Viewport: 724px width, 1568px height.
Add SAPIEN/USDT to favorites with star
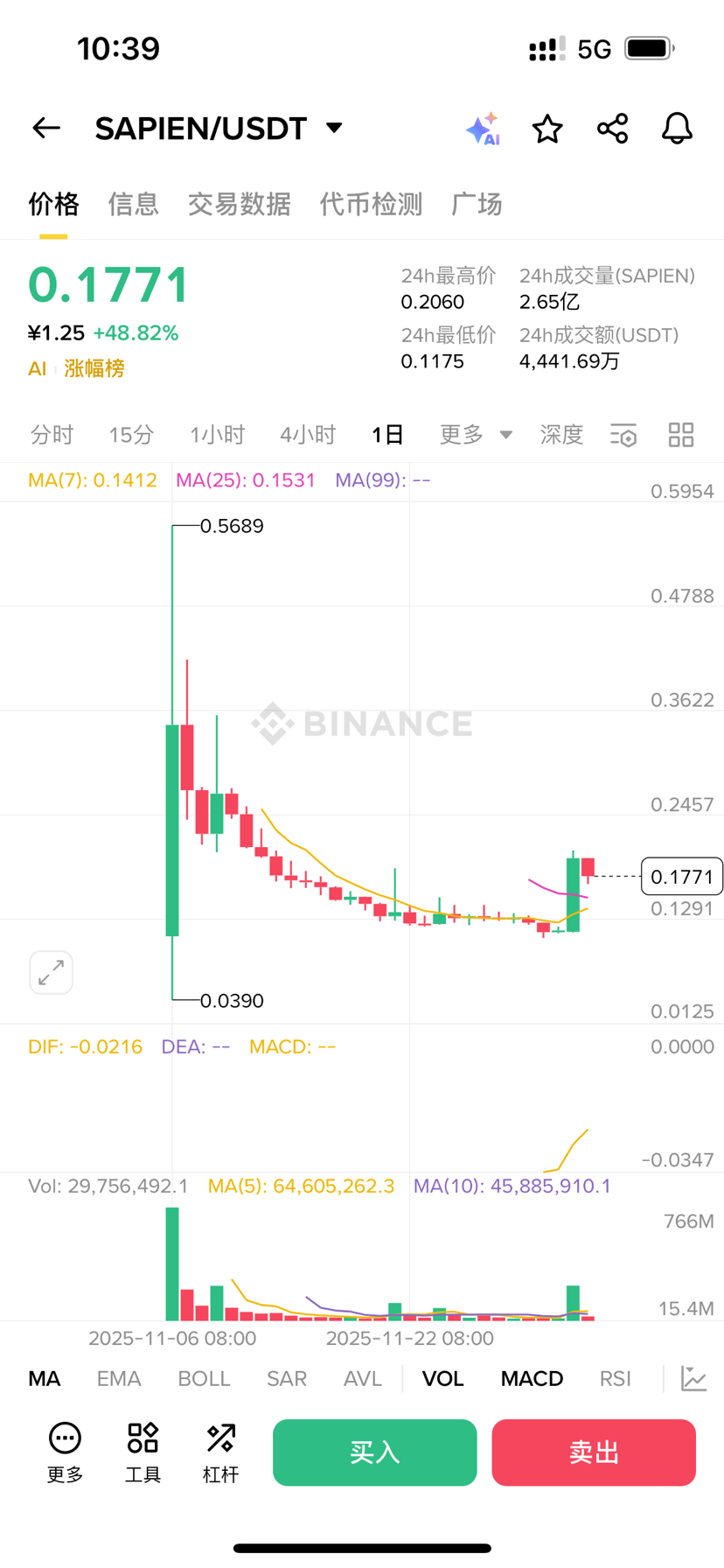547,129
